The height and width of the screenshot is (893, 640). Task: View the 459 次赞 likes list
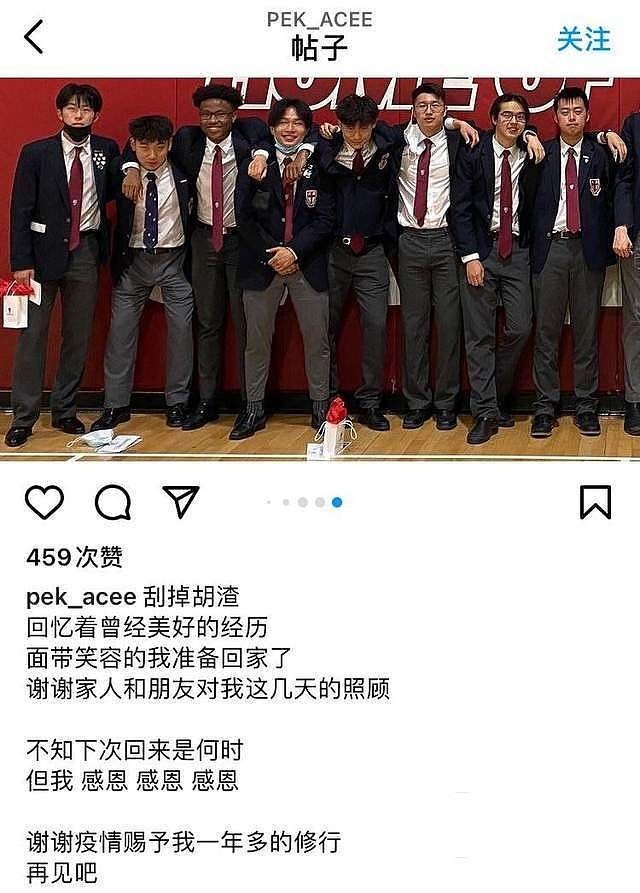click(x=75, y=557)
